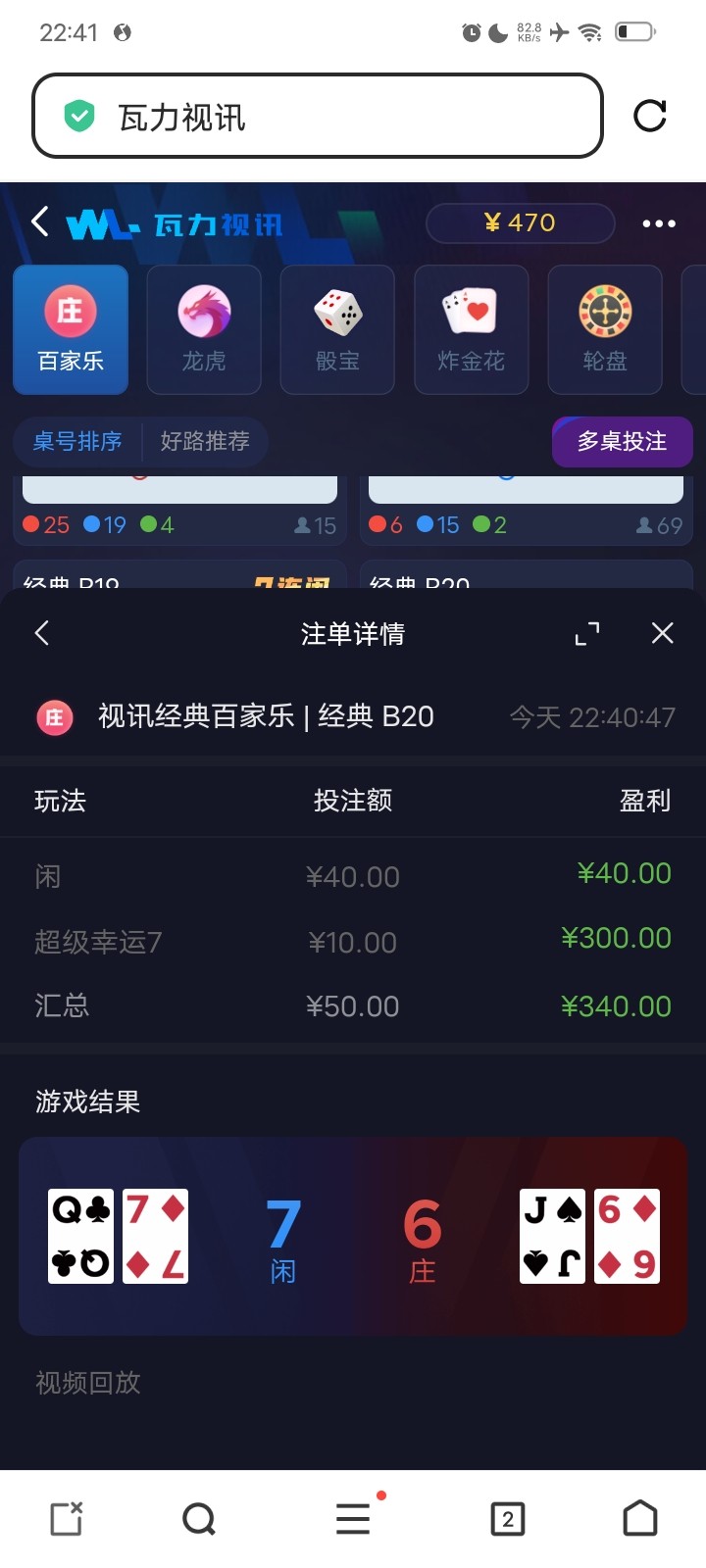This screenshot has width=706, height=1568.
Task: Switch to the 轮盘 game category
Action: pos(605,329)
